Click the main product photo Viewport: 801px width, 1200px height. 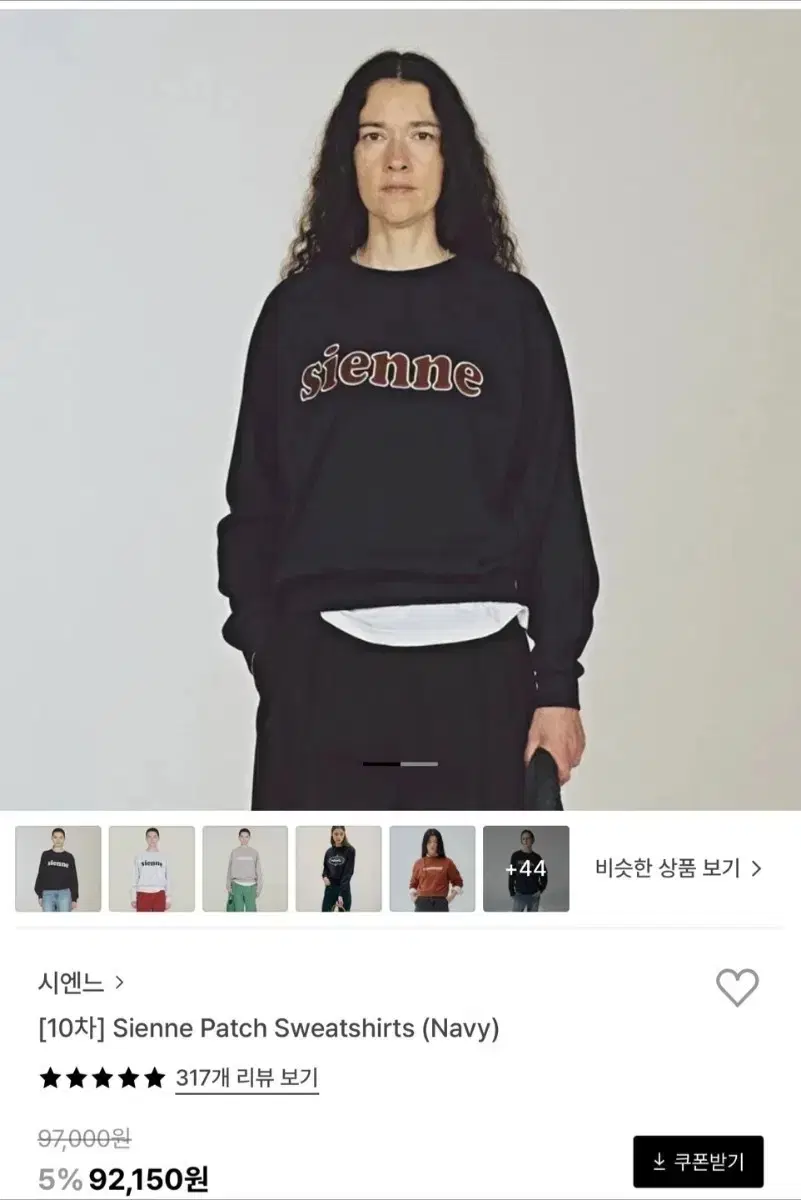tap(400, 400)
